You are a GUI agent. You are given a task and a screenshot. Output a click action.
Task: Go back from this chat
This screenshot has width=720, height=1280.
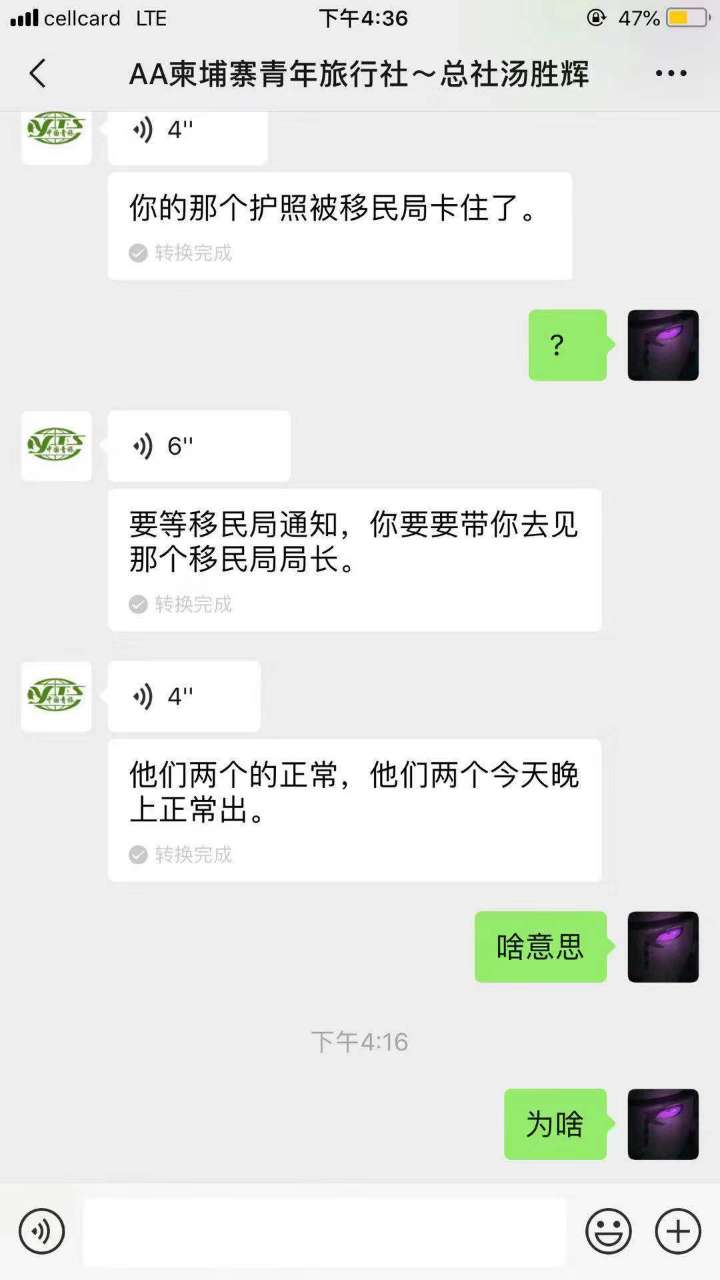(x=38, y=73)
